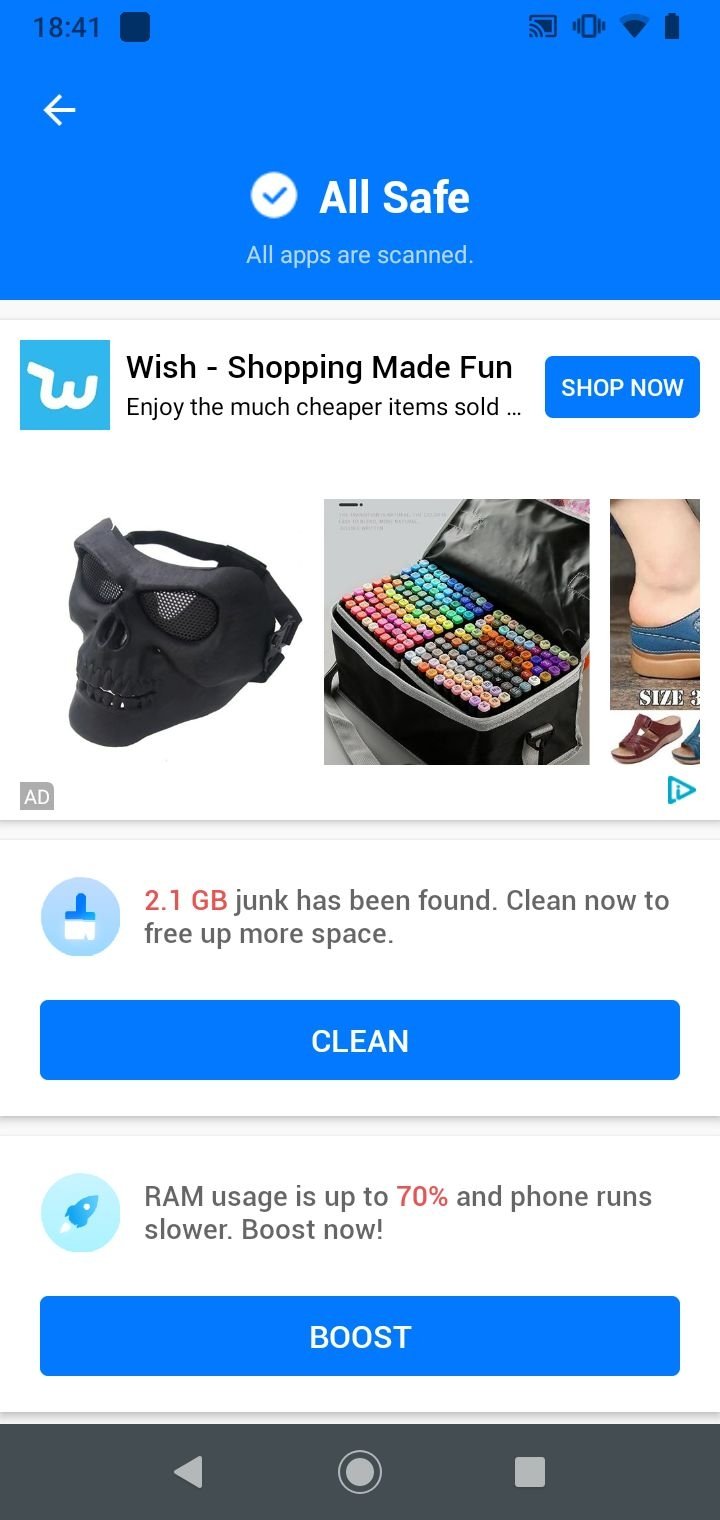Open the AdChoices info icon
This screenshot has height=1520, width=720.
click(681, 790)
